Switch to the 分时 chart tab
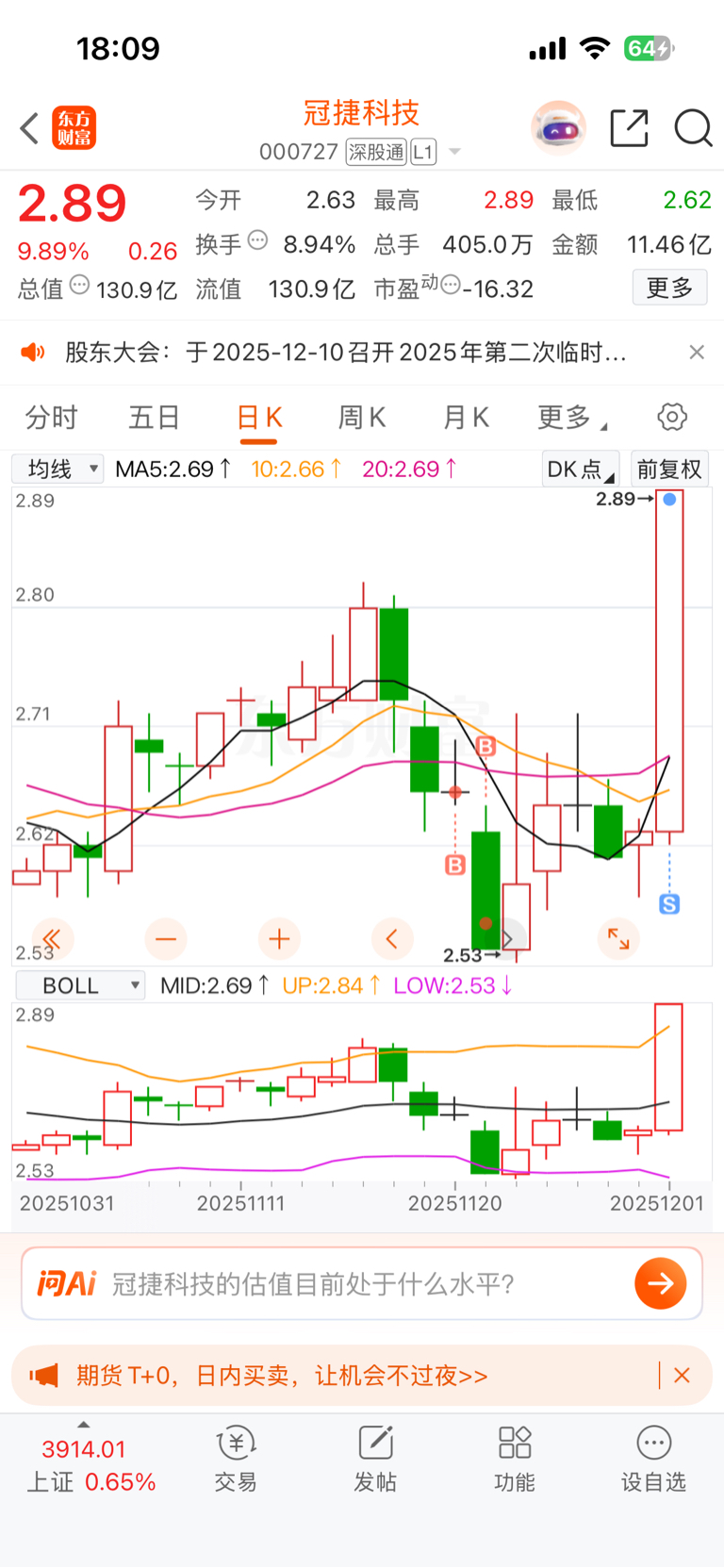 click(x=51, y=417)
